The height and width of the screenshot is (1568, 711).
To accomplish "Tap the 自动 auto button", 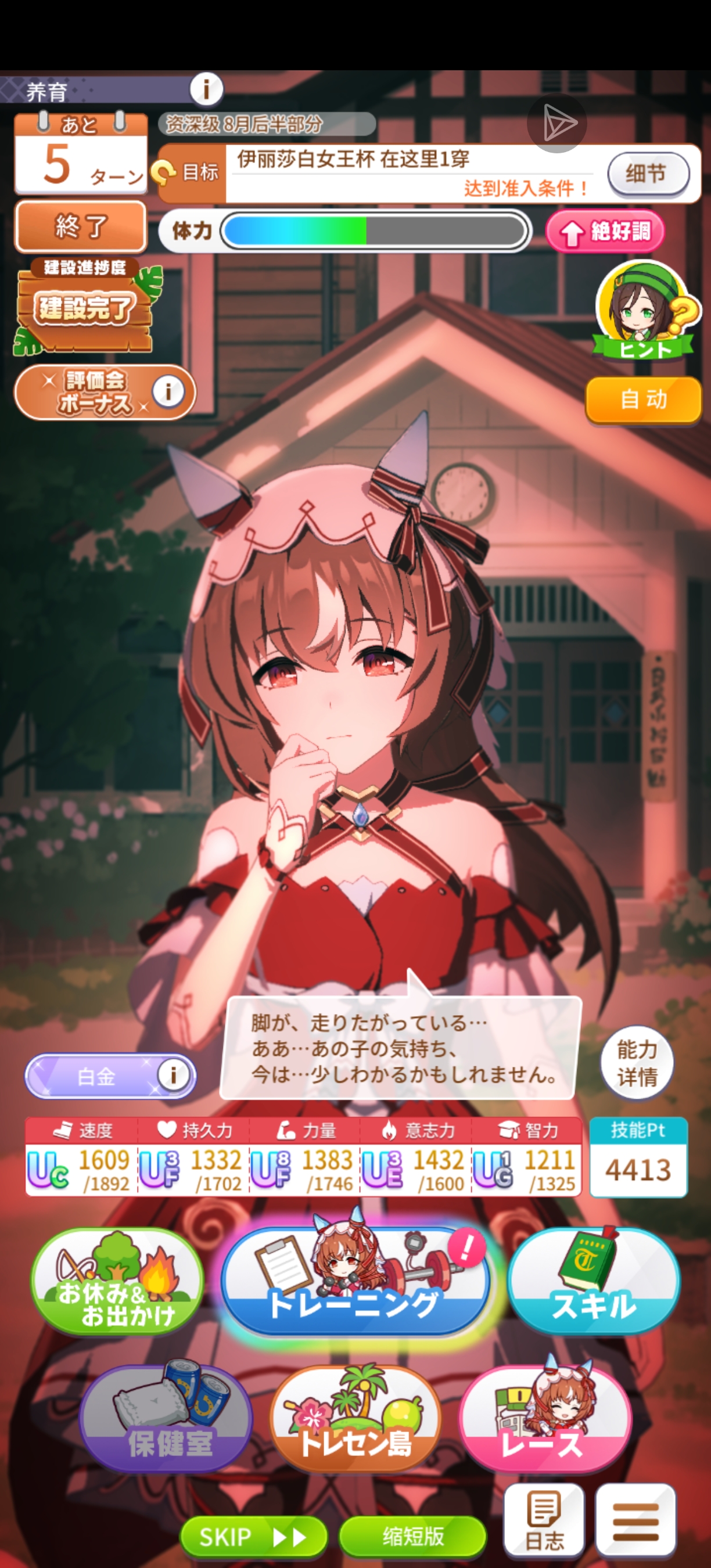I will point(643,400).
